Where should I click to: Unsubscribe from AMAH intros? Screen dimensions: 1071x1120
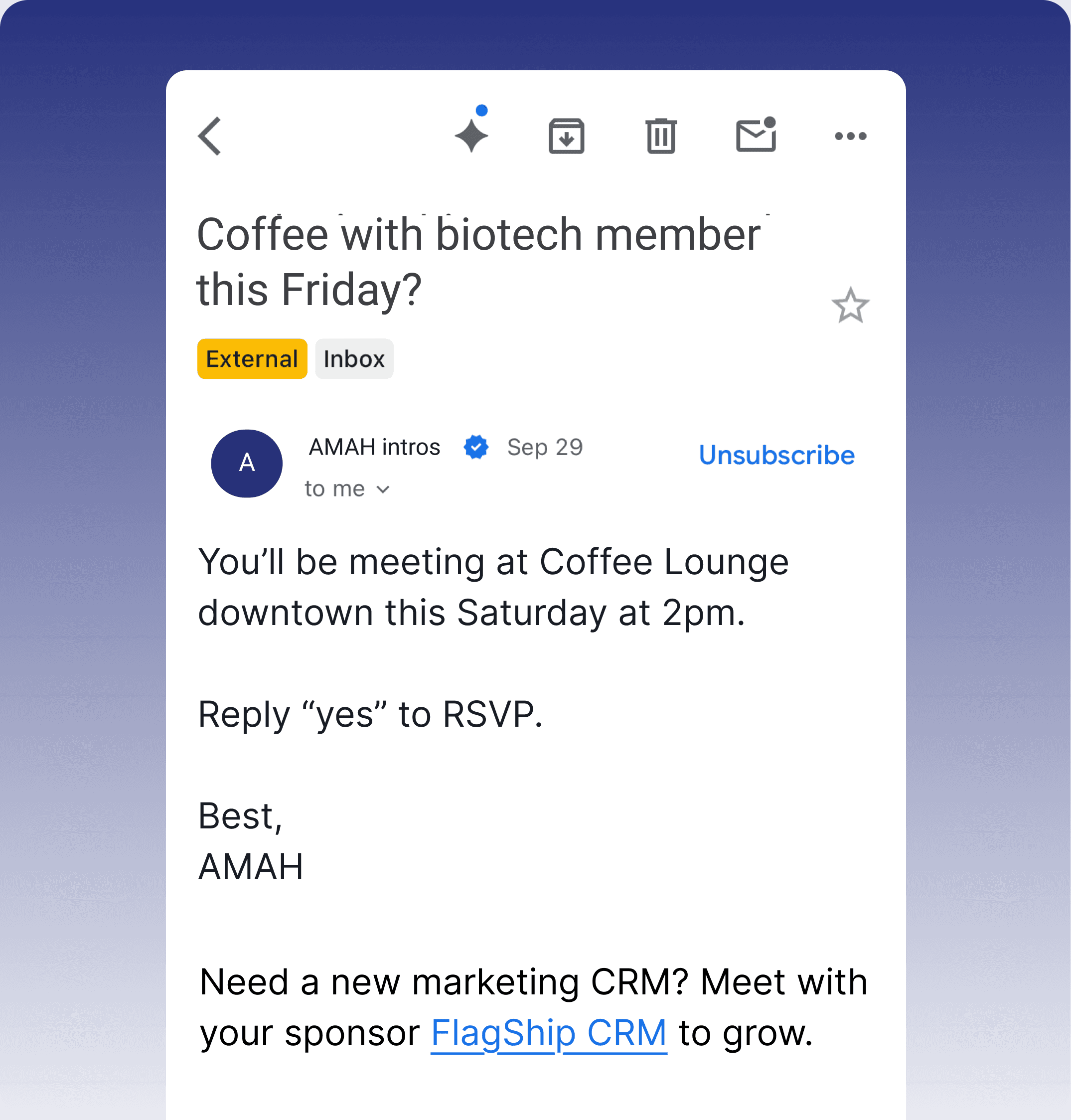coord(776,455)
